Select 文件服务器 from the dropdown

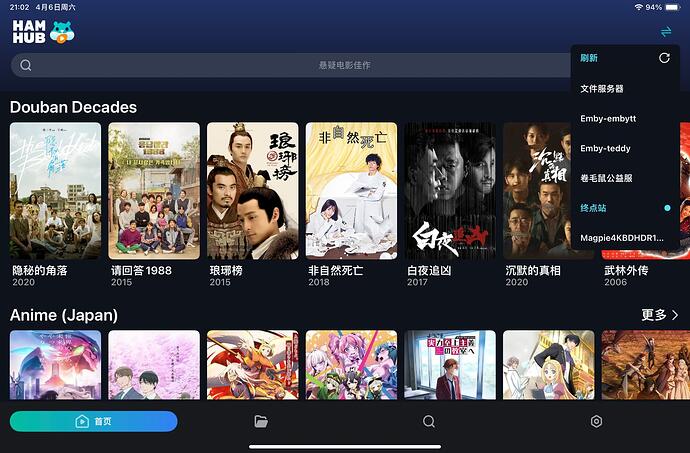(625, 89)
